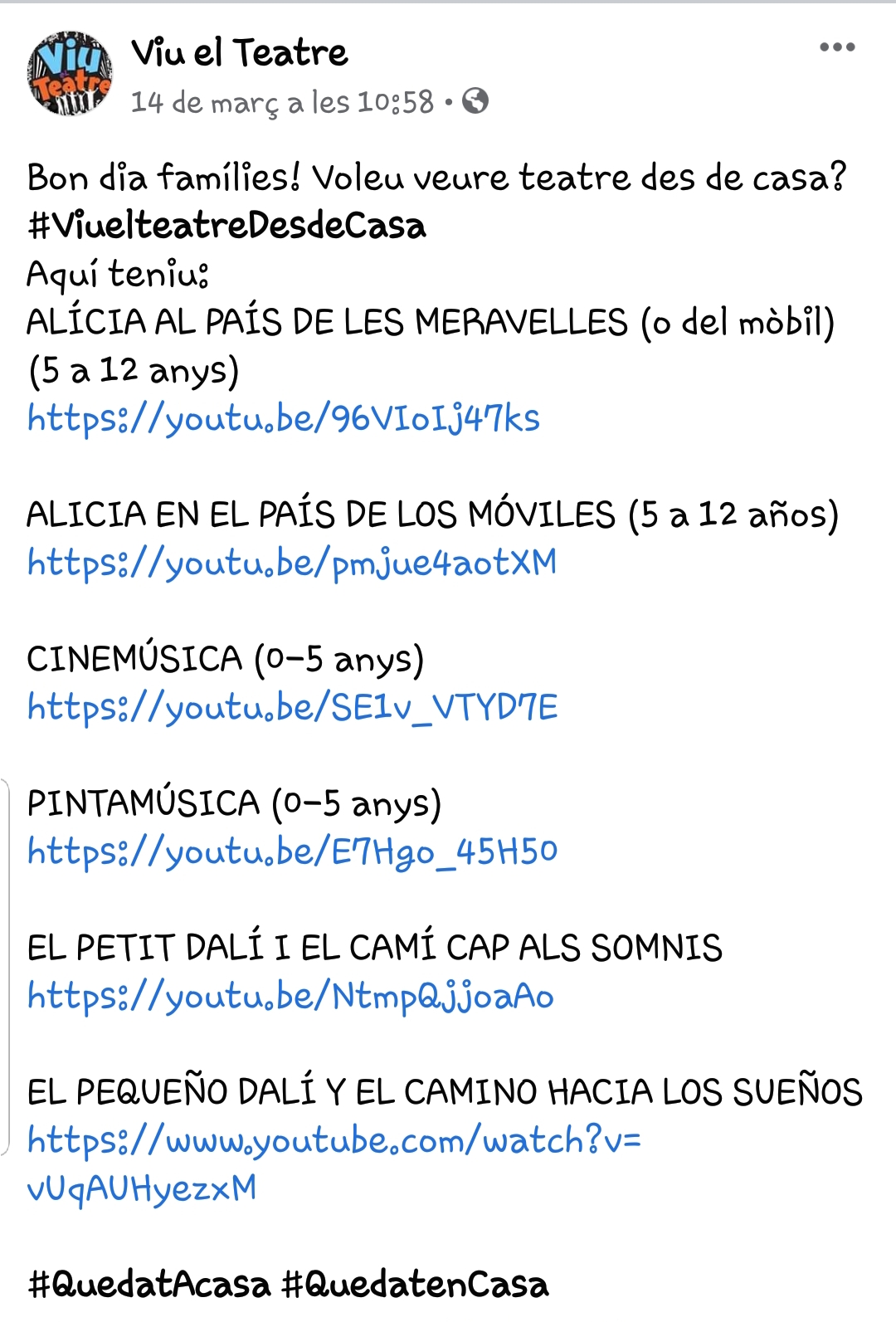The width and height of the screenshot is (896, 1322).
Task: Open the PINTAMÚSICA link youtu.be/E7Hgo_45H50
Action: click(292, 851)
